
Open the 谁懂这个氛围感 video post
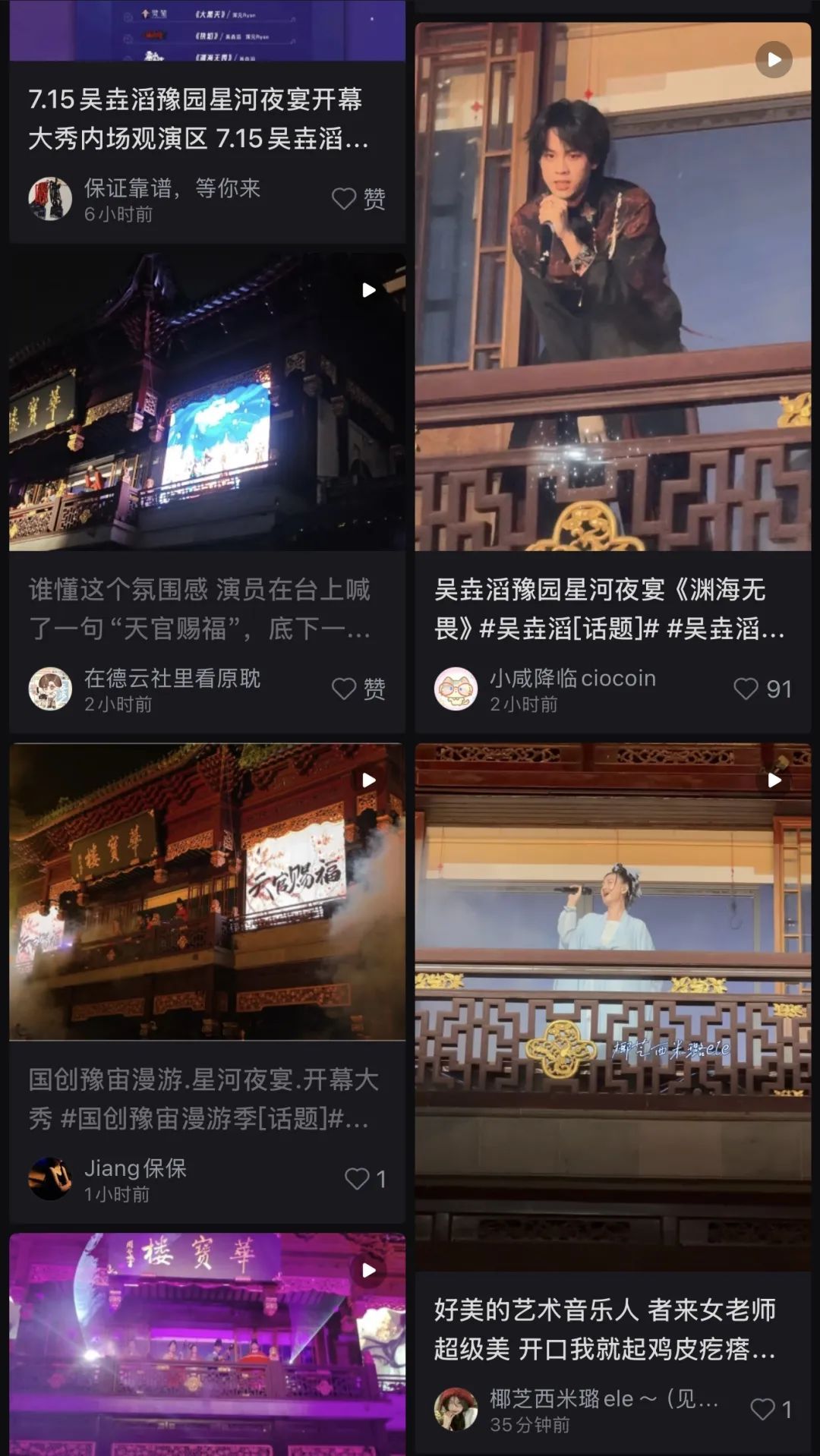207,402
